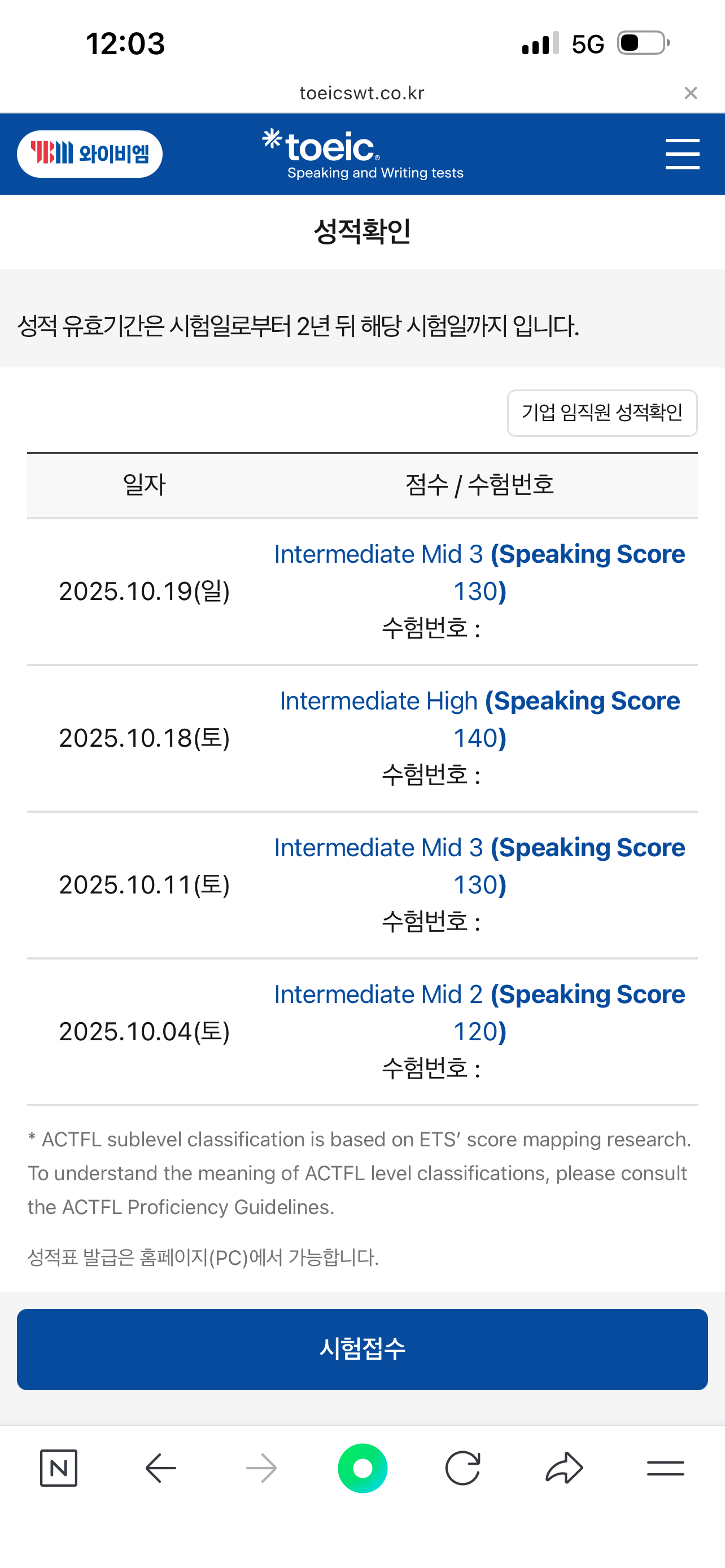
Task: Open the YBM 와이비엠 home logo
Action: click(89, 154)
